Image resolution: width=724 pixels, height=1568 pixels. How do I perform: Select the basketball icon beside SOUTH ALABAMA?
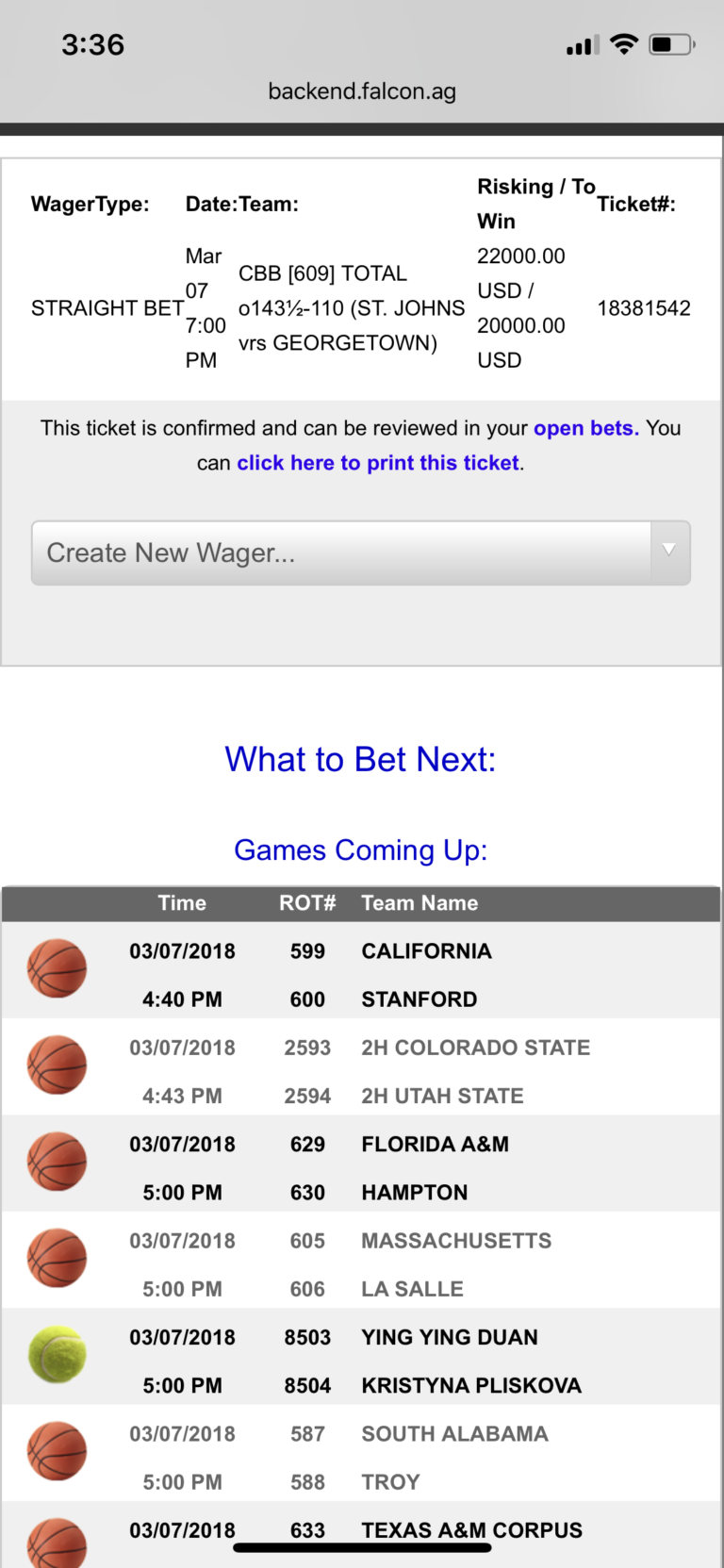point(57,1452)
